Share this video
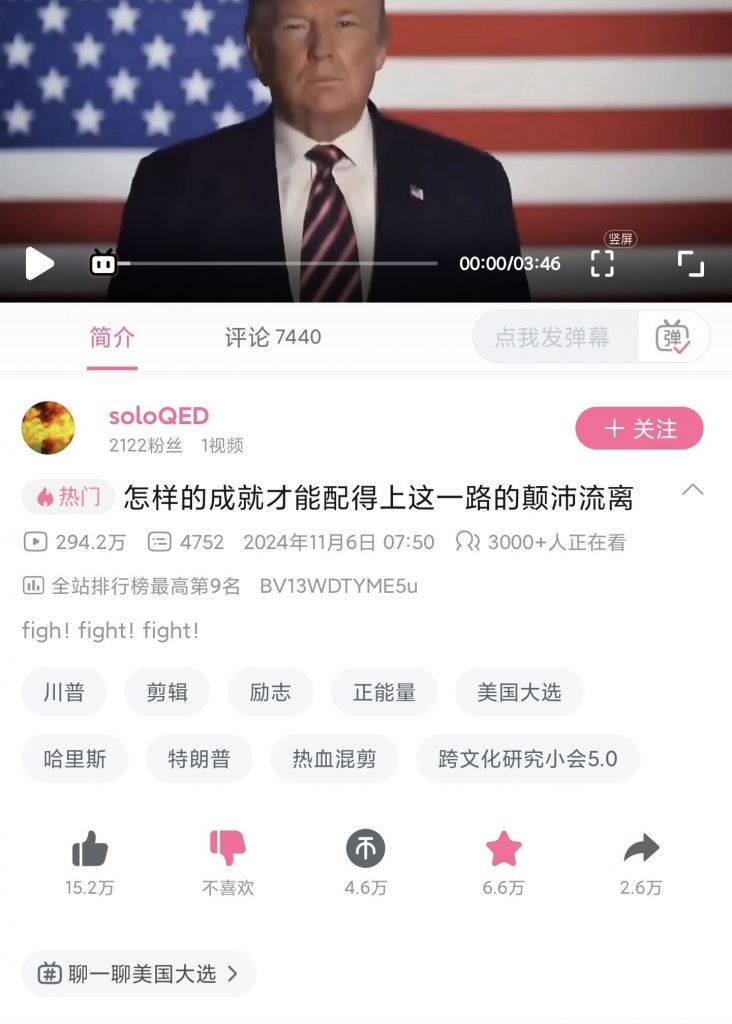This screenshot has height=1024, width=732. coord(641,850)
